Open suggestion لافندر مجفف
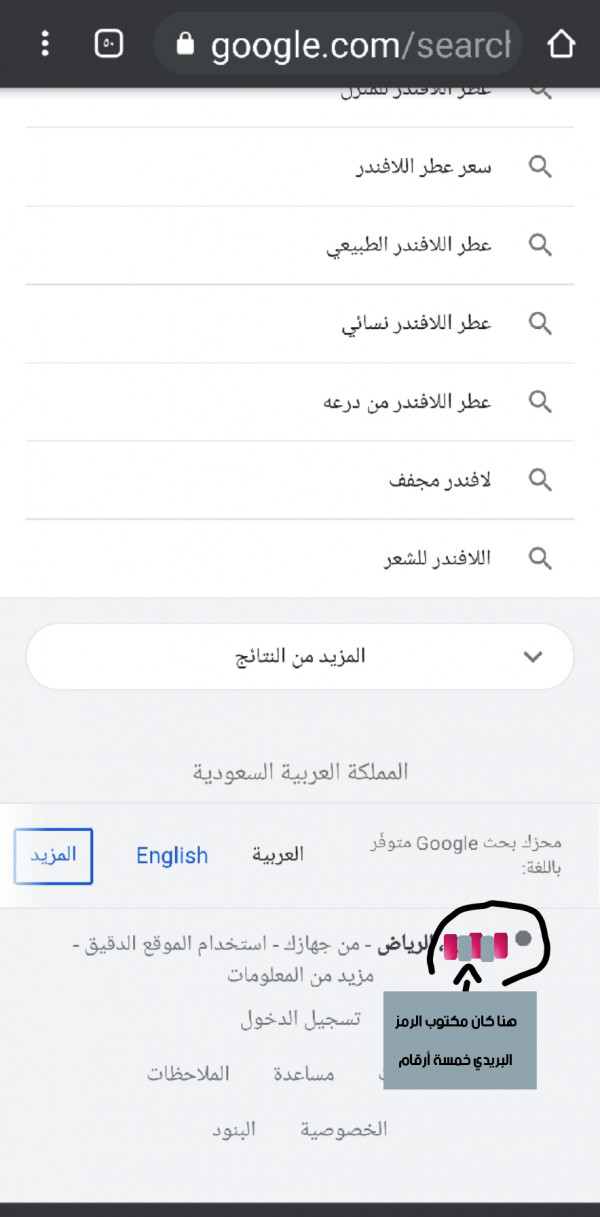The width and height of the screenshot is (600, 1217). click(x=300, y=480)
